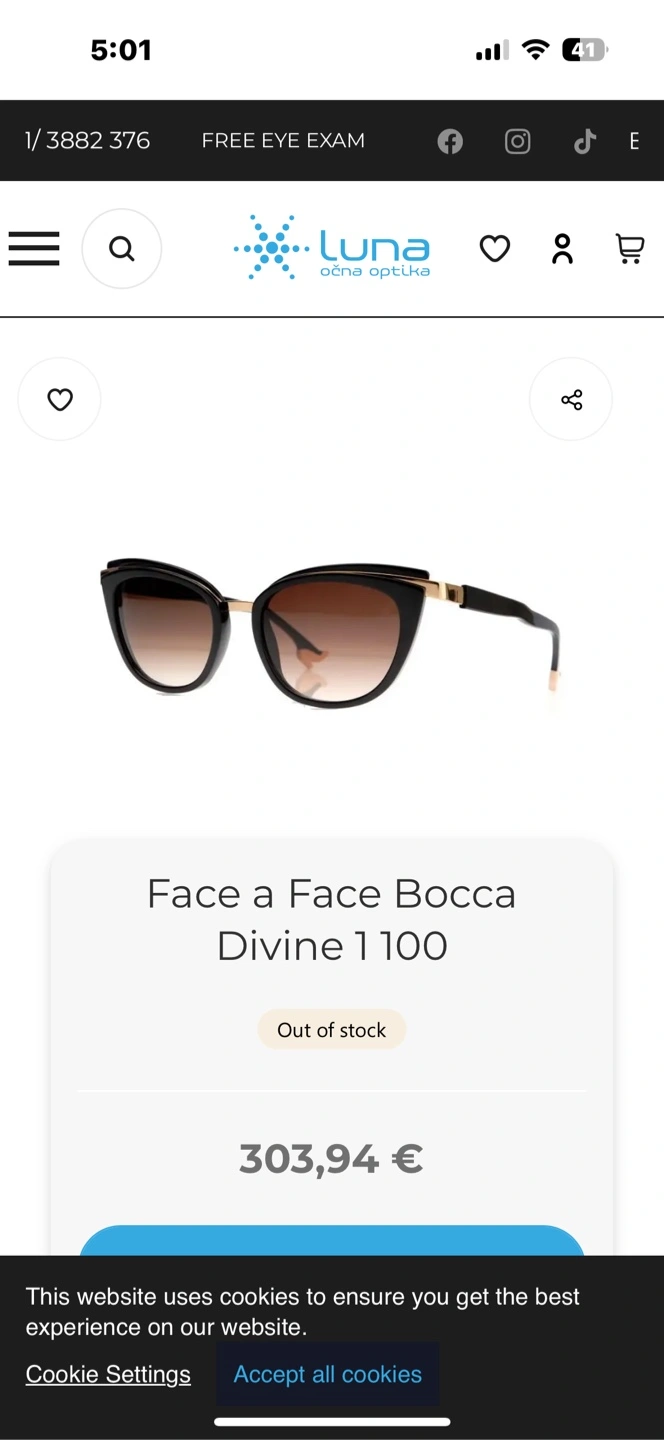Open the hamburger menu
664x1440 pixels.
pyautogui.click(x=34, y=248)
